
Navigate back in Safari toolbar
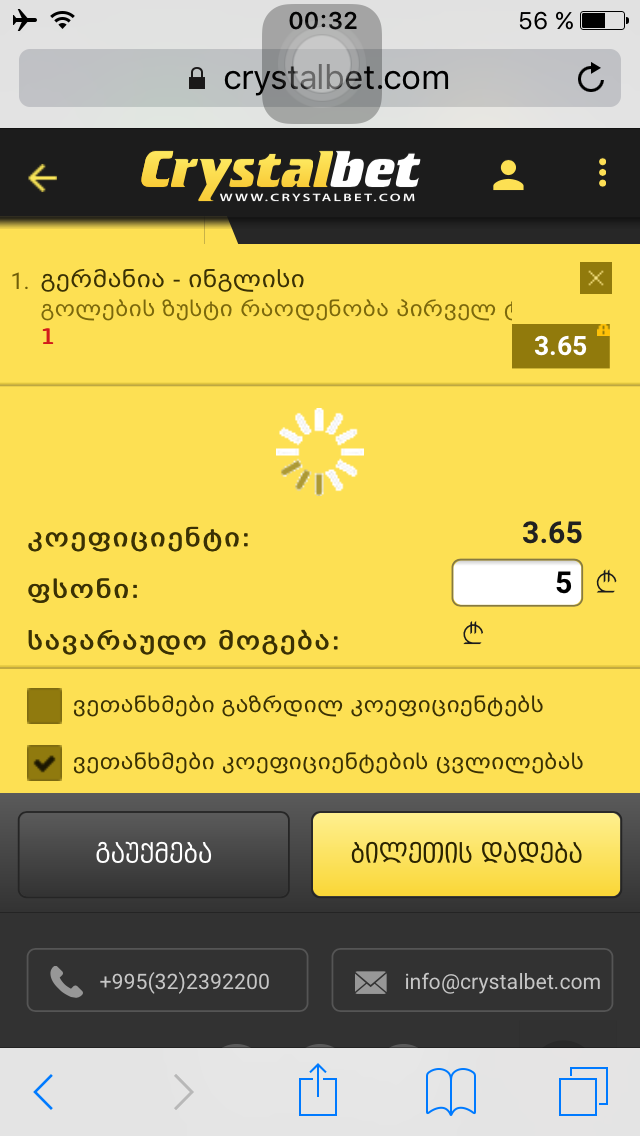(x=43, y=1092)
